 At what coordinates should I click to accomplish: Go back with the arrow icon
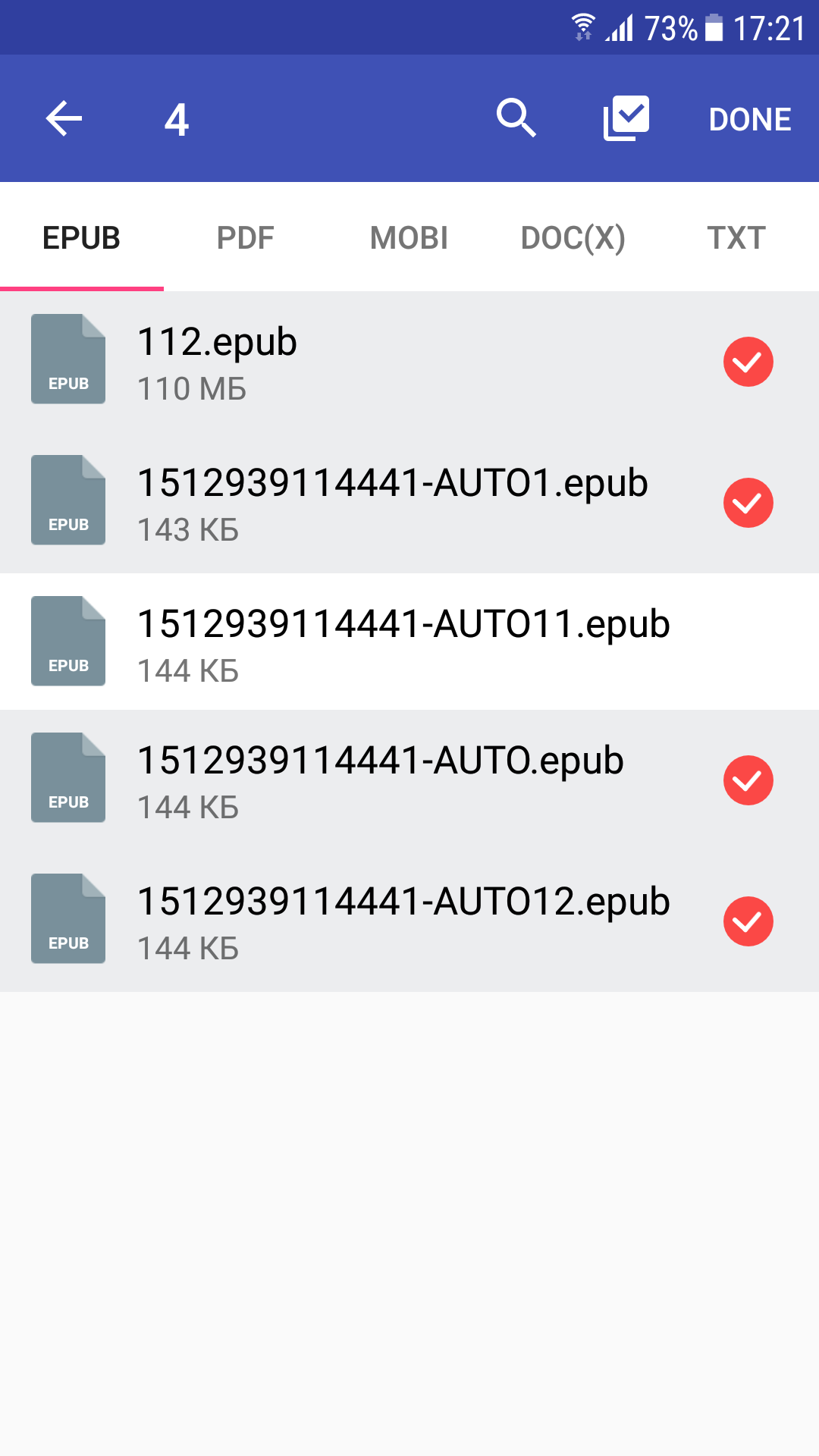click(x=64, y=119)
